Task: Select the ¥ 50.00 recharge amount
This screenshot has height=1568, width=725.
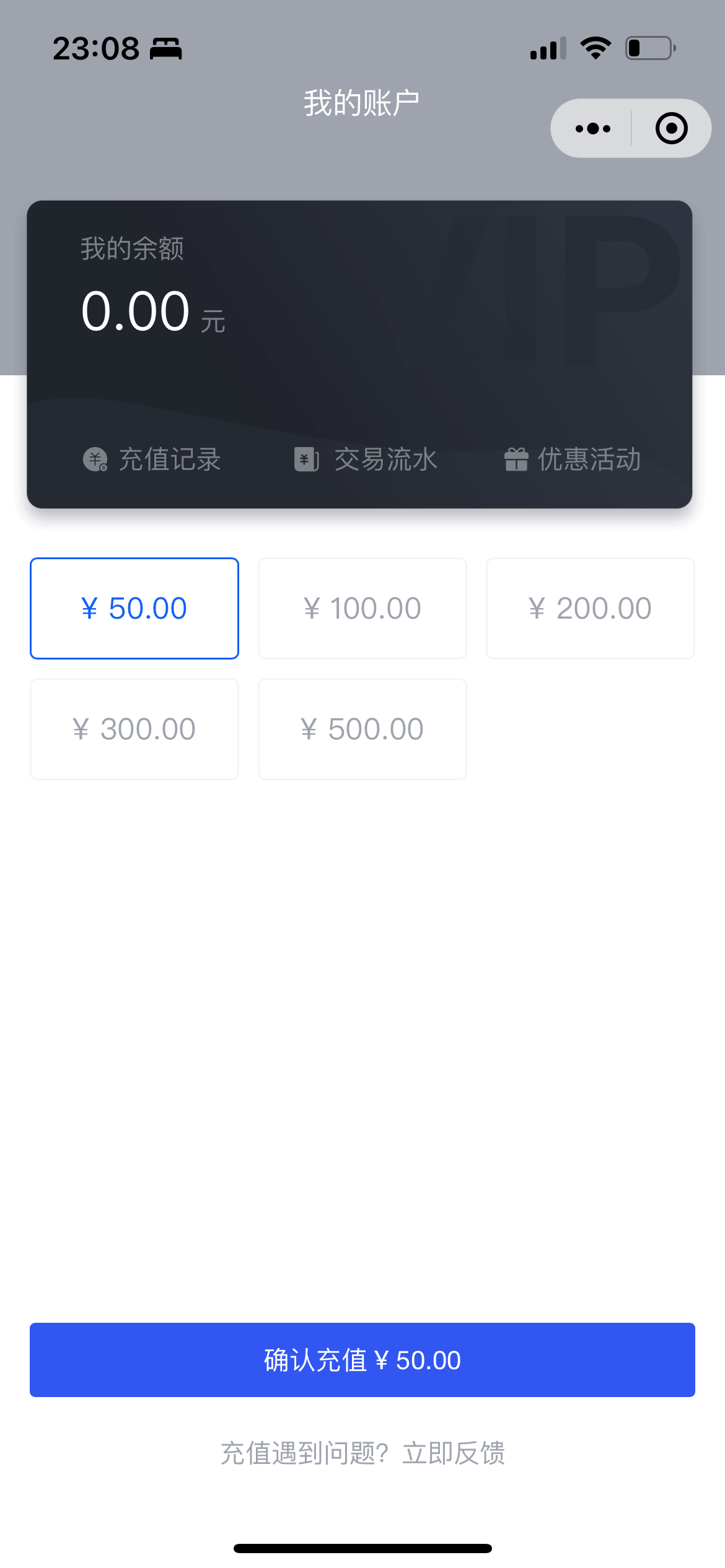Action: 134,608
